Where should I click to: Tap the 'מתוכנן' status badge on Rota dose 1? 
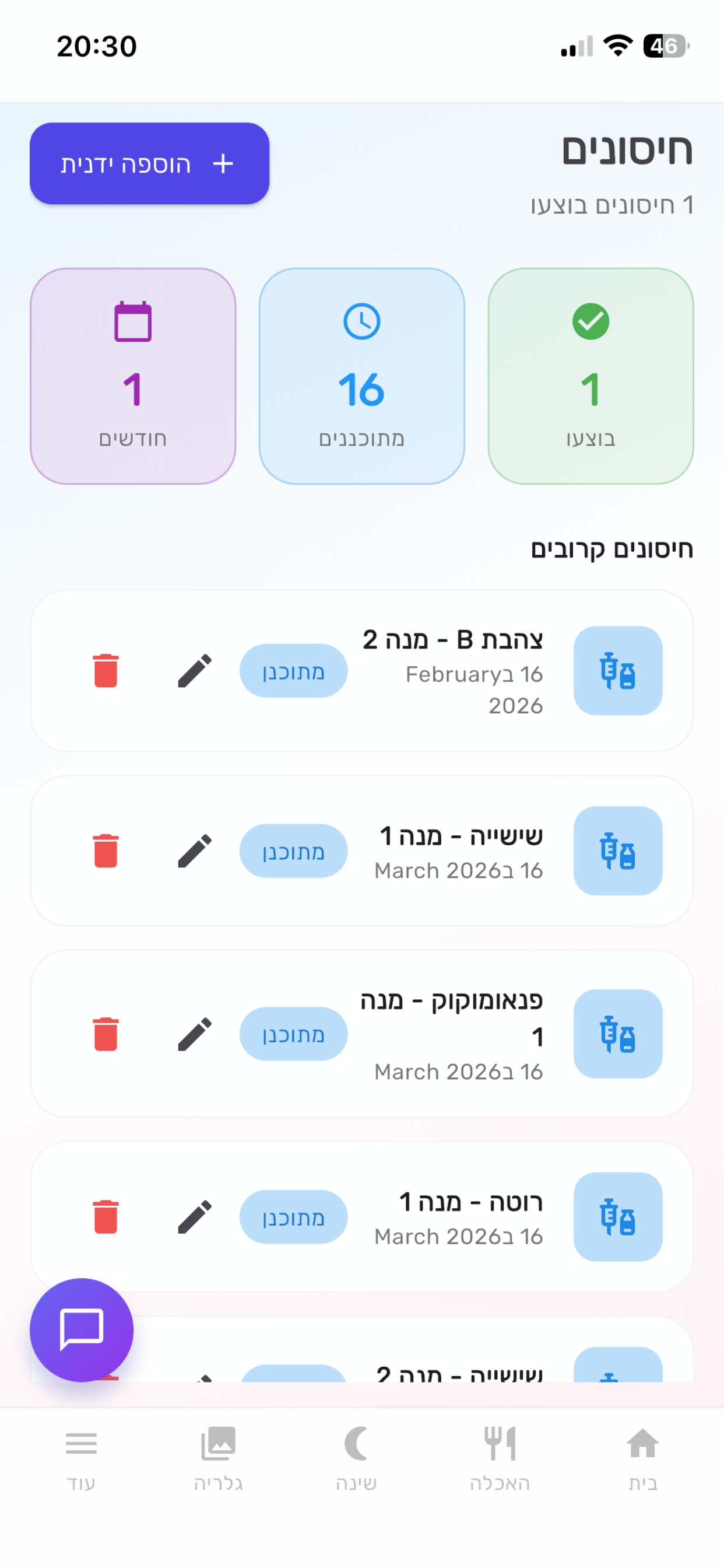(293, 1217)
